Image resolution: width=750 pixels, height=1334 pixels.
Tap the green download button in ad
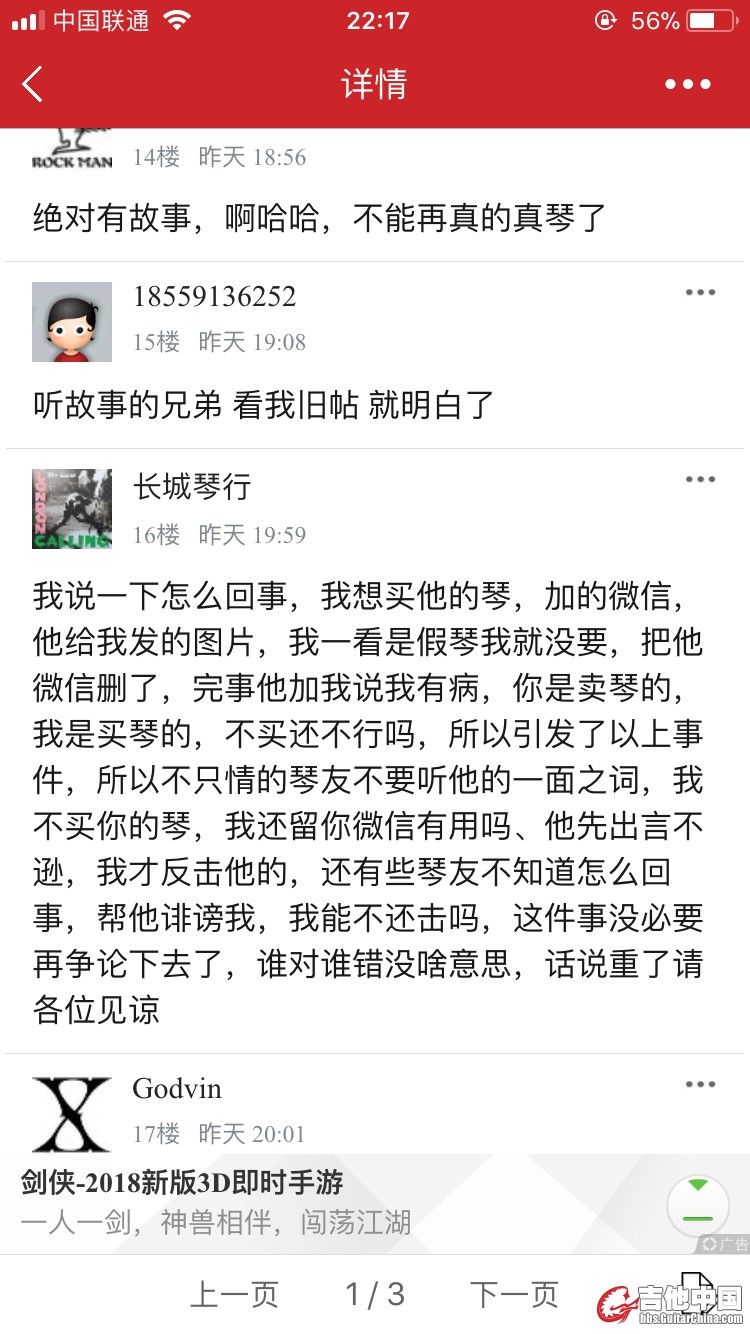[x=697, y=1203]
